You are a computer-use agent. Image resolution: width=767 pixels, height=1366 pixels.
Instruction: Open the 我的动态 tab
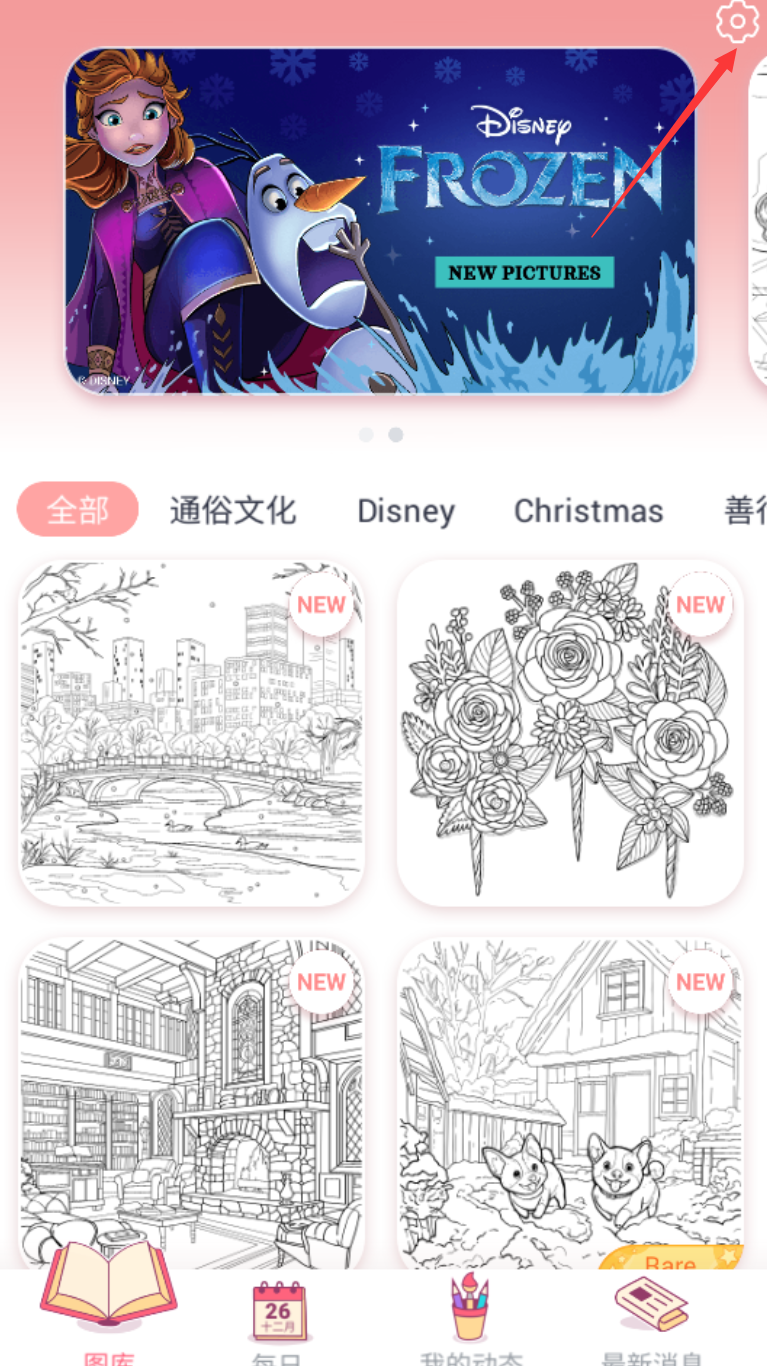tap(470, 1315)
